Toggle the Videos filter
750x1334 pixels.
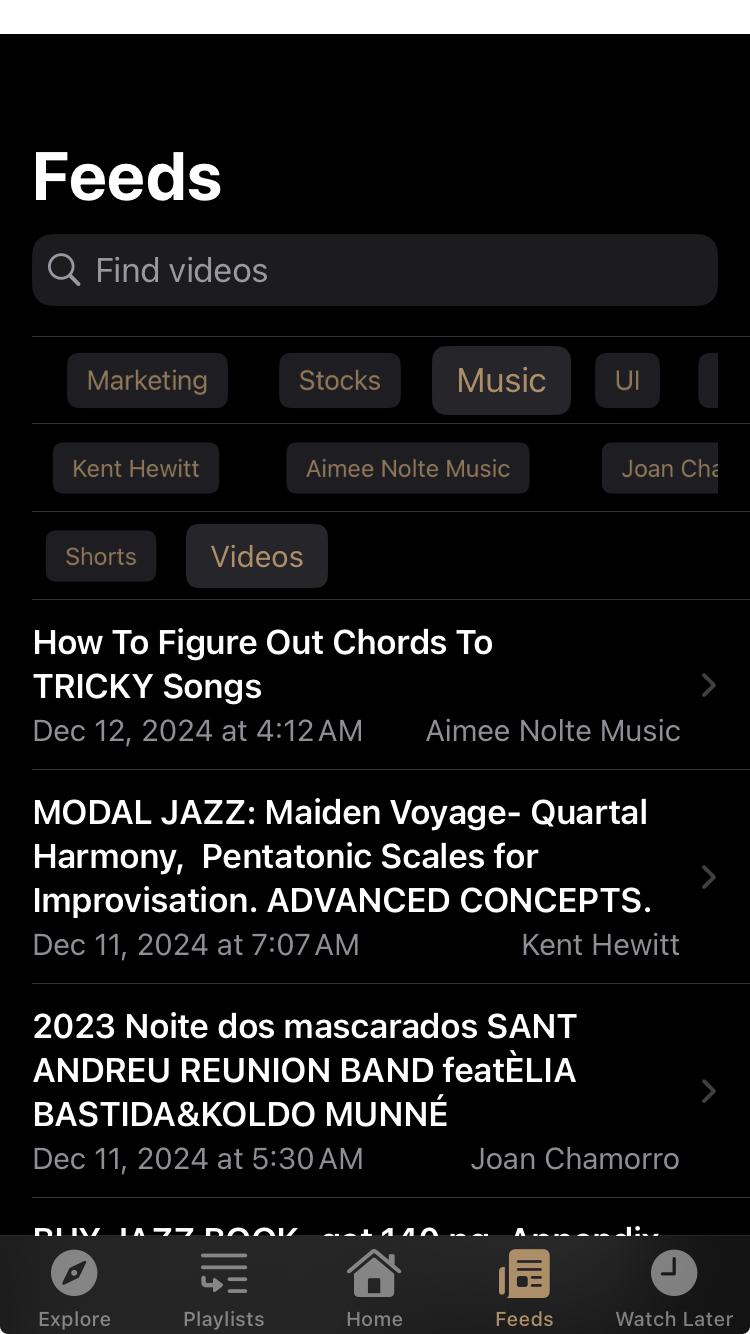(x=256, y=556)
